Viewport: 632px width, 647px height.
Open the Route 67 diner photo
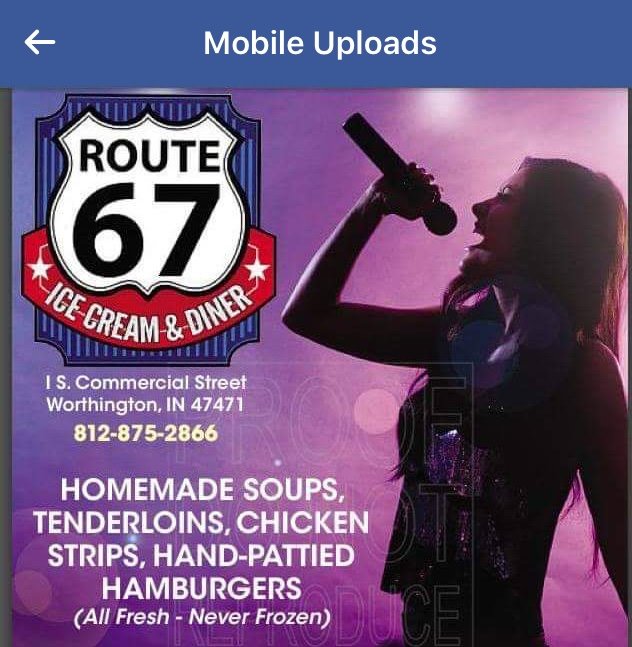pos(320,368)
